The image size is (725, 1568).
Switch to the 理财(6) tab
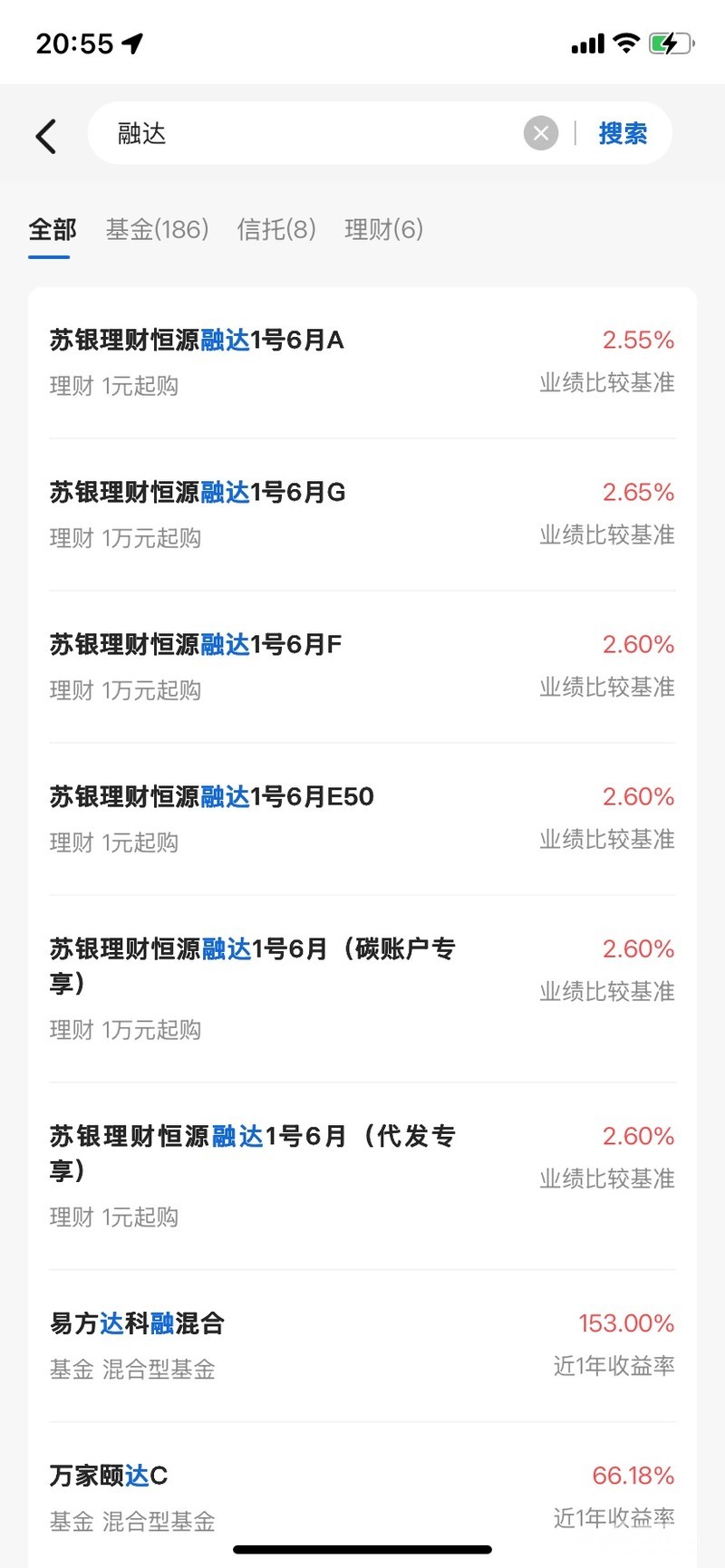click(x=383, y=230)
